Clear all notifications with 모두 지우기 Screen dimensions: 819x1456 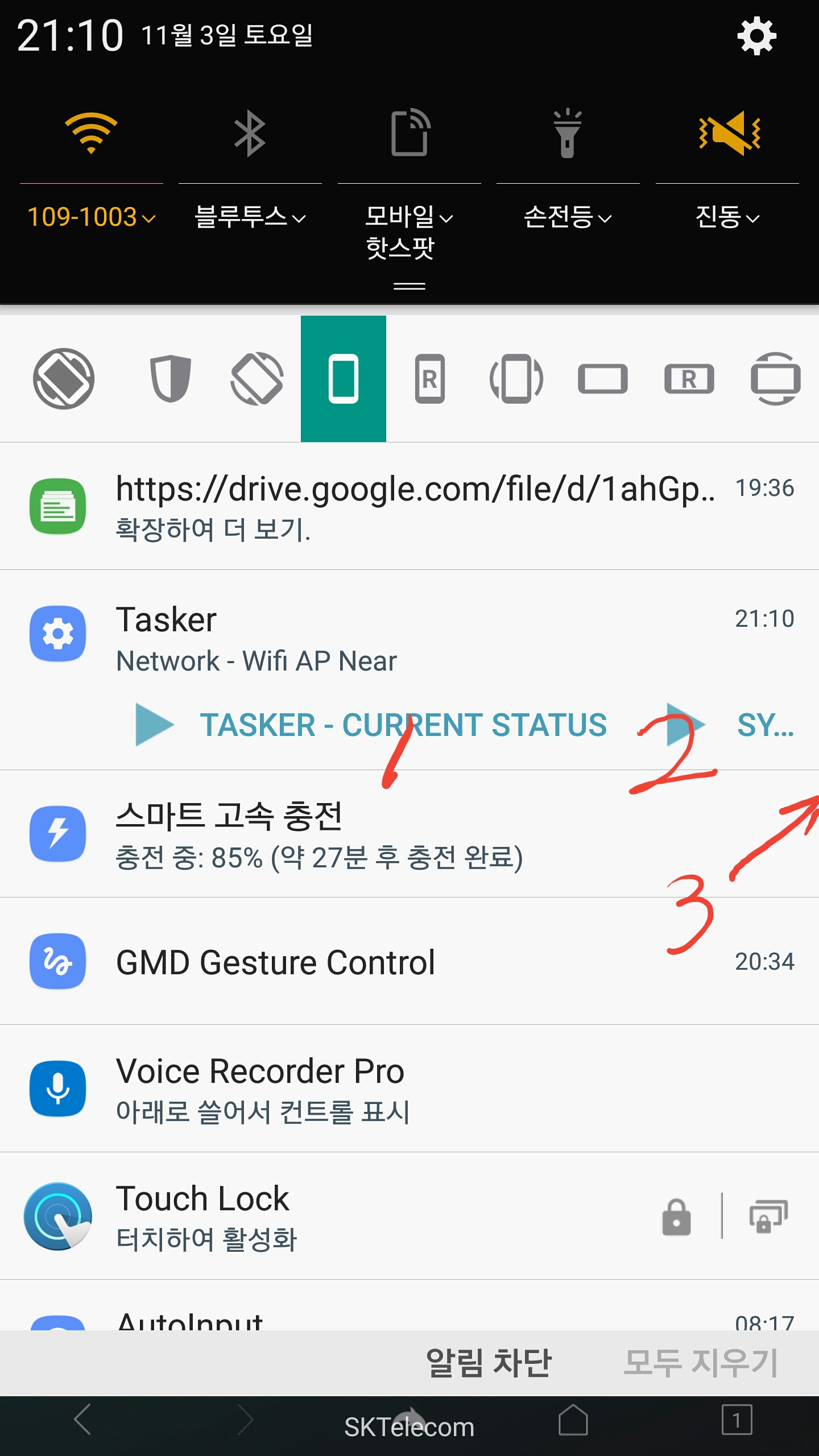[701, 1363]
